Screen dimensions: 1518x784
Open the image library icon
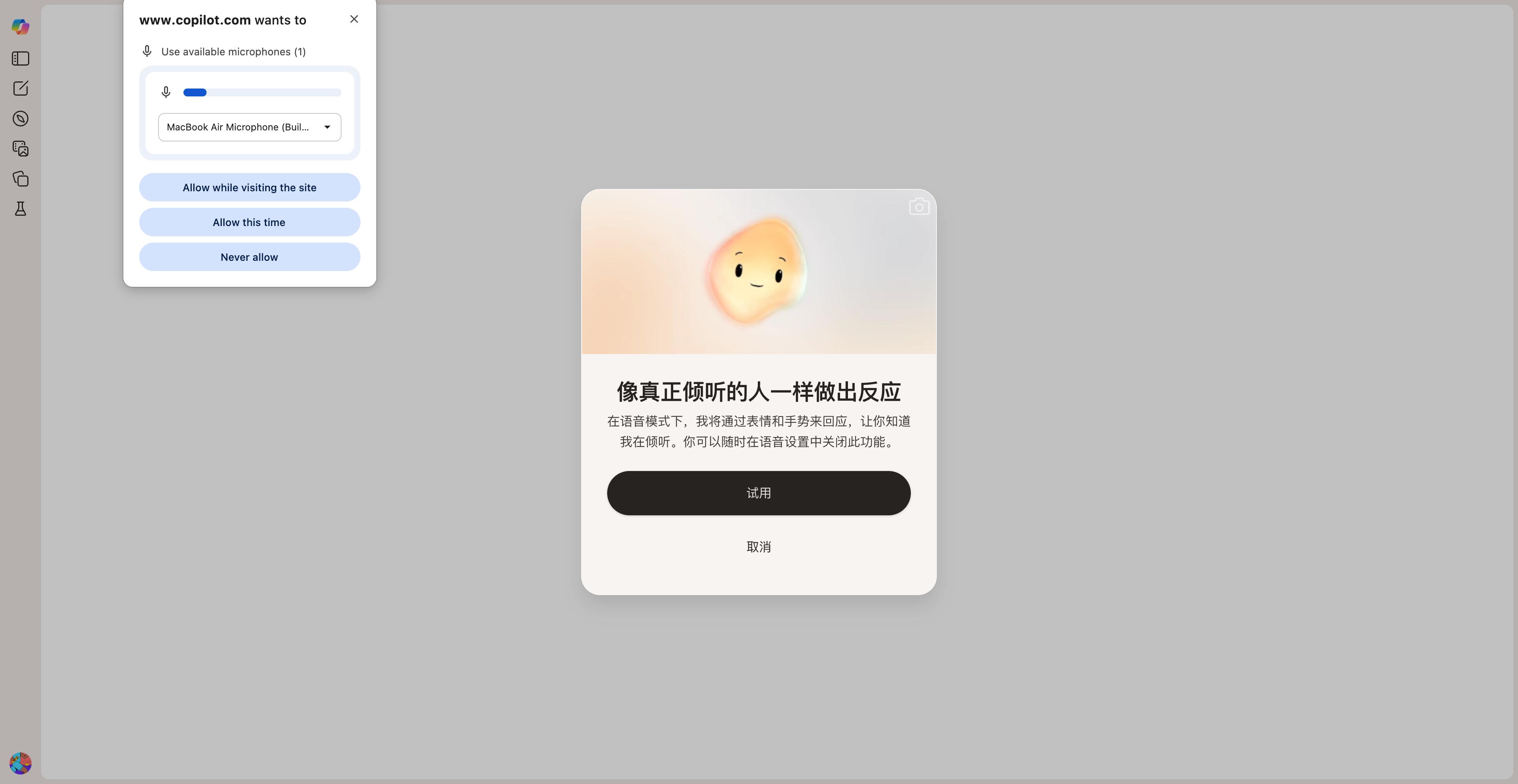[21, 149]
